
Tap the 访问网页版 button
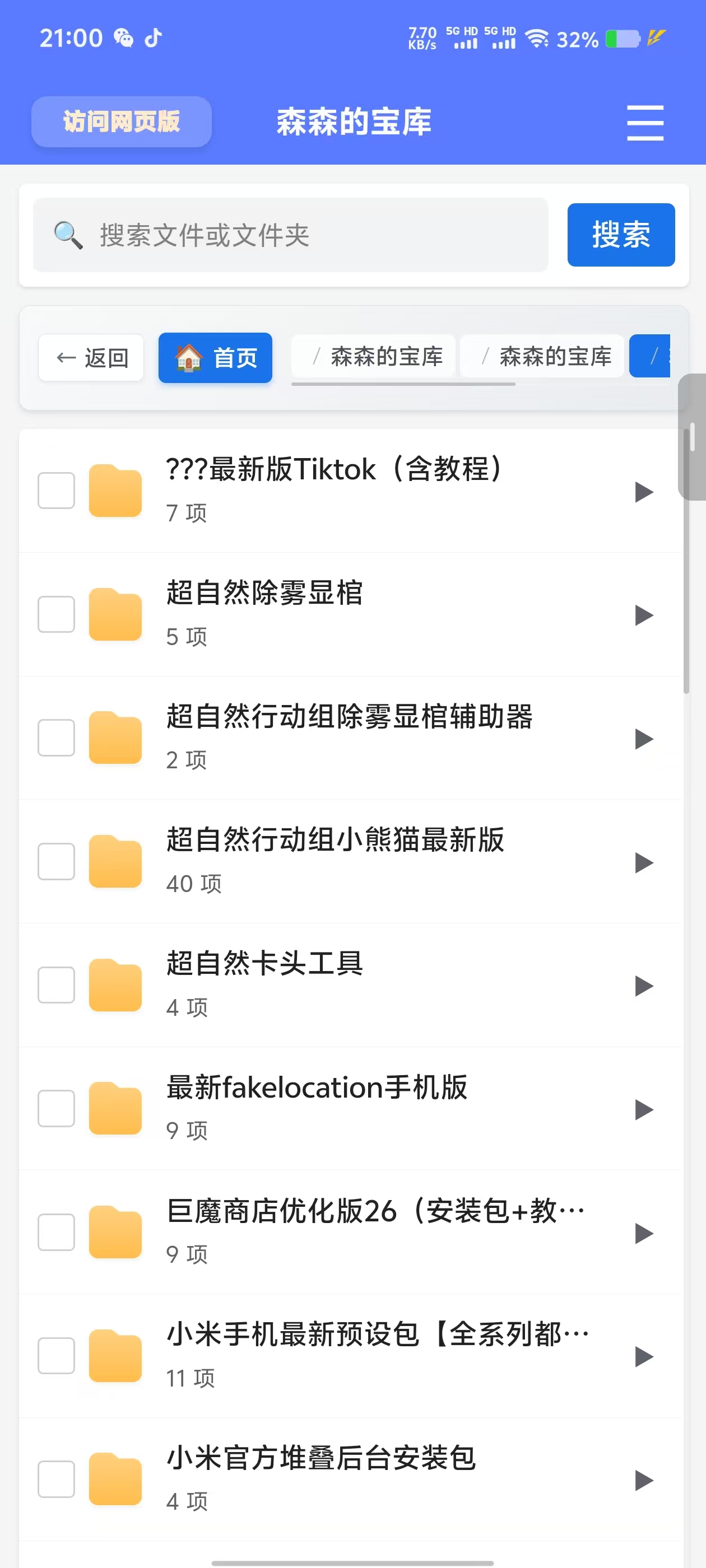(121, 122)
